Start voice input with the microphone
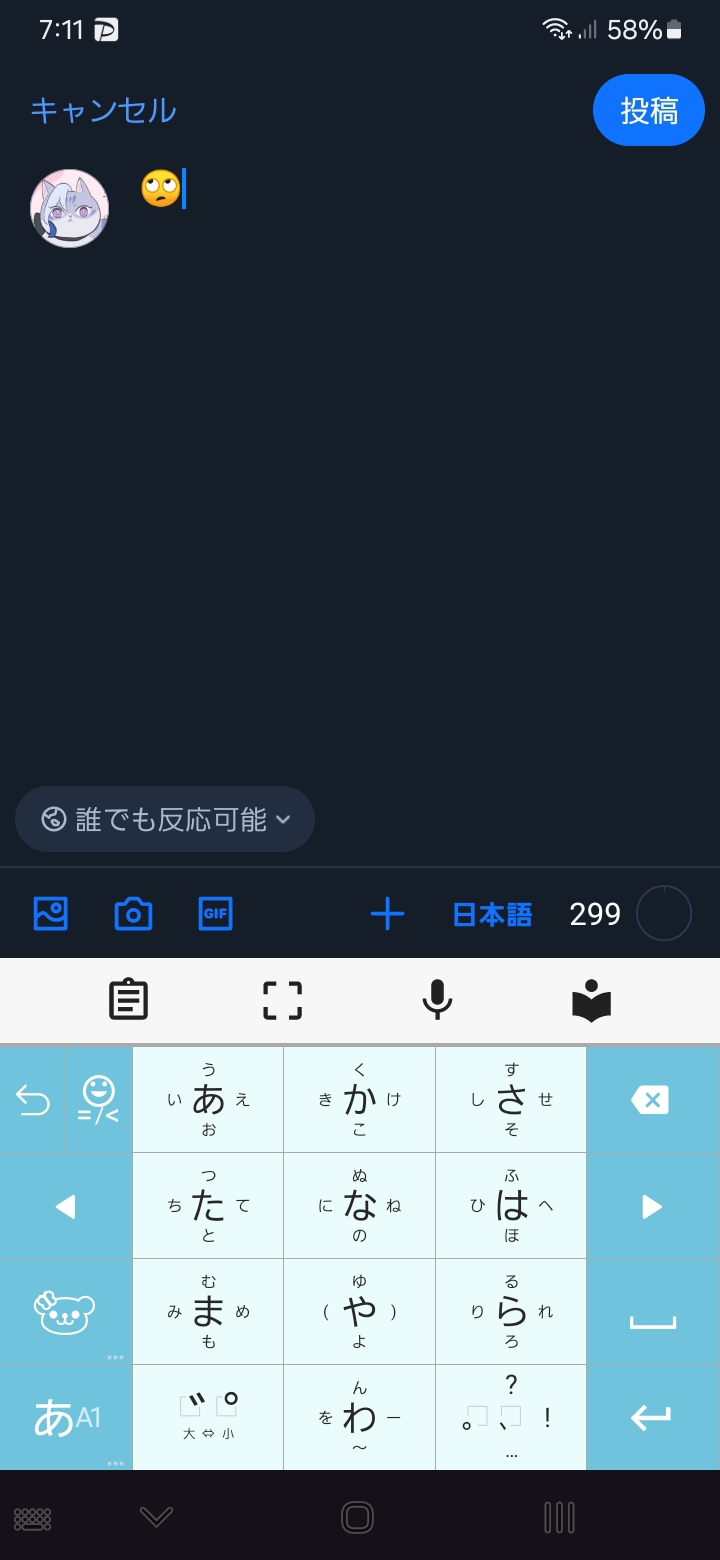 (437, 1000)
